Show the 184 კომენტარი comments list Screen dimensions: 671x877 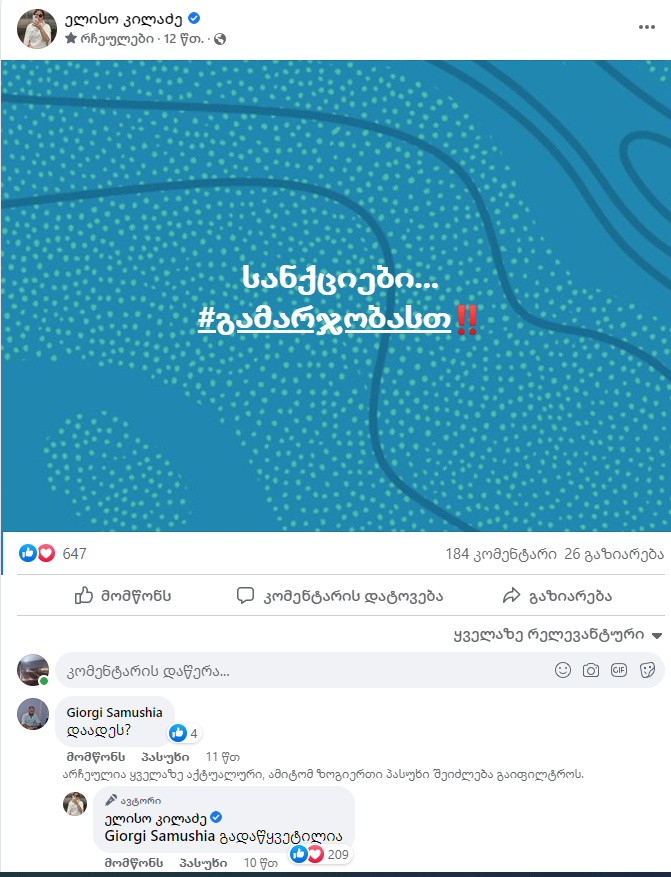495,553
